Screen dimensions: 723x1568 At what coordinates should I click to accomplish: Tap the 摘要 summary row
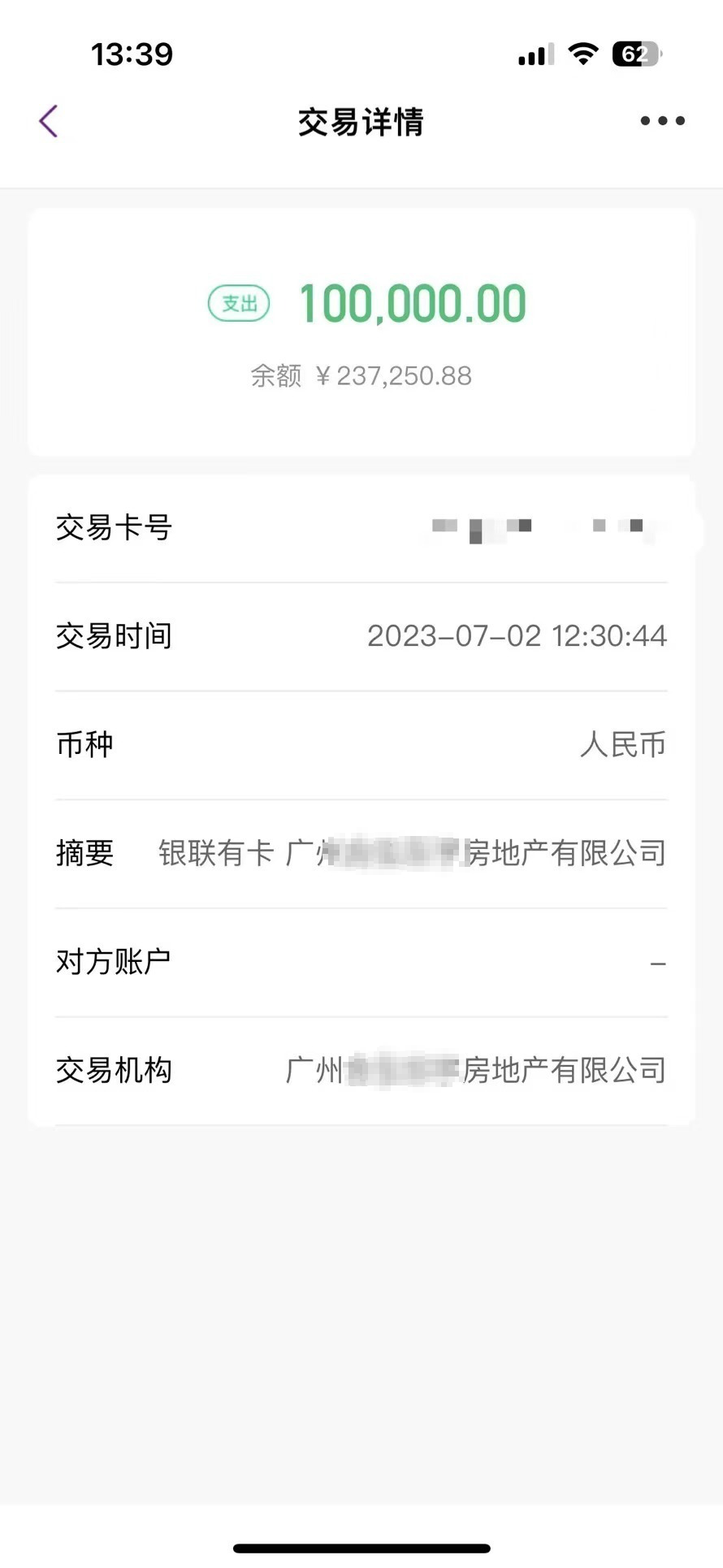[361, 853]
